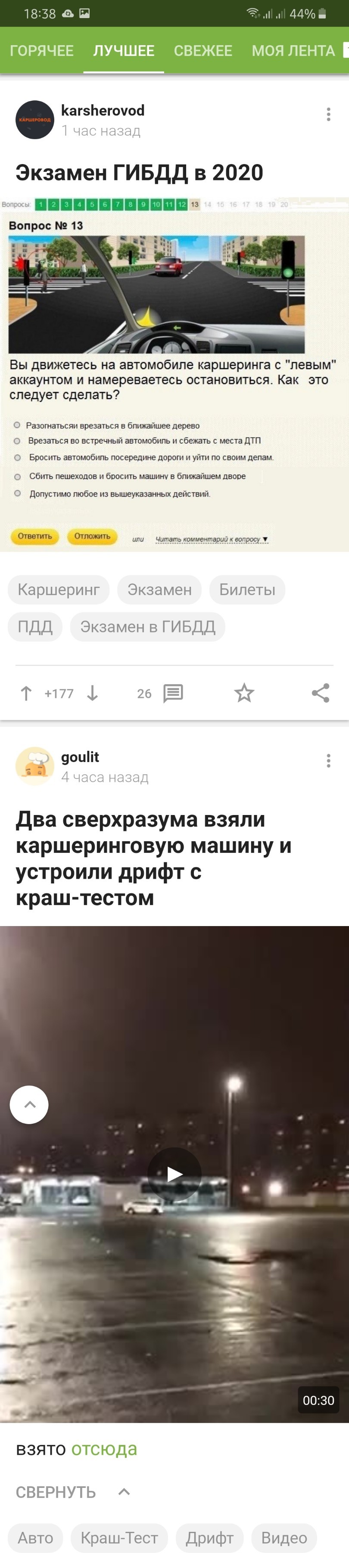The width and height of the screenshot is (349, 1568).
Task: Switch to the ГОРЯЧЕЕ tab
Action: pyautogui.click(x=41, y=50)
